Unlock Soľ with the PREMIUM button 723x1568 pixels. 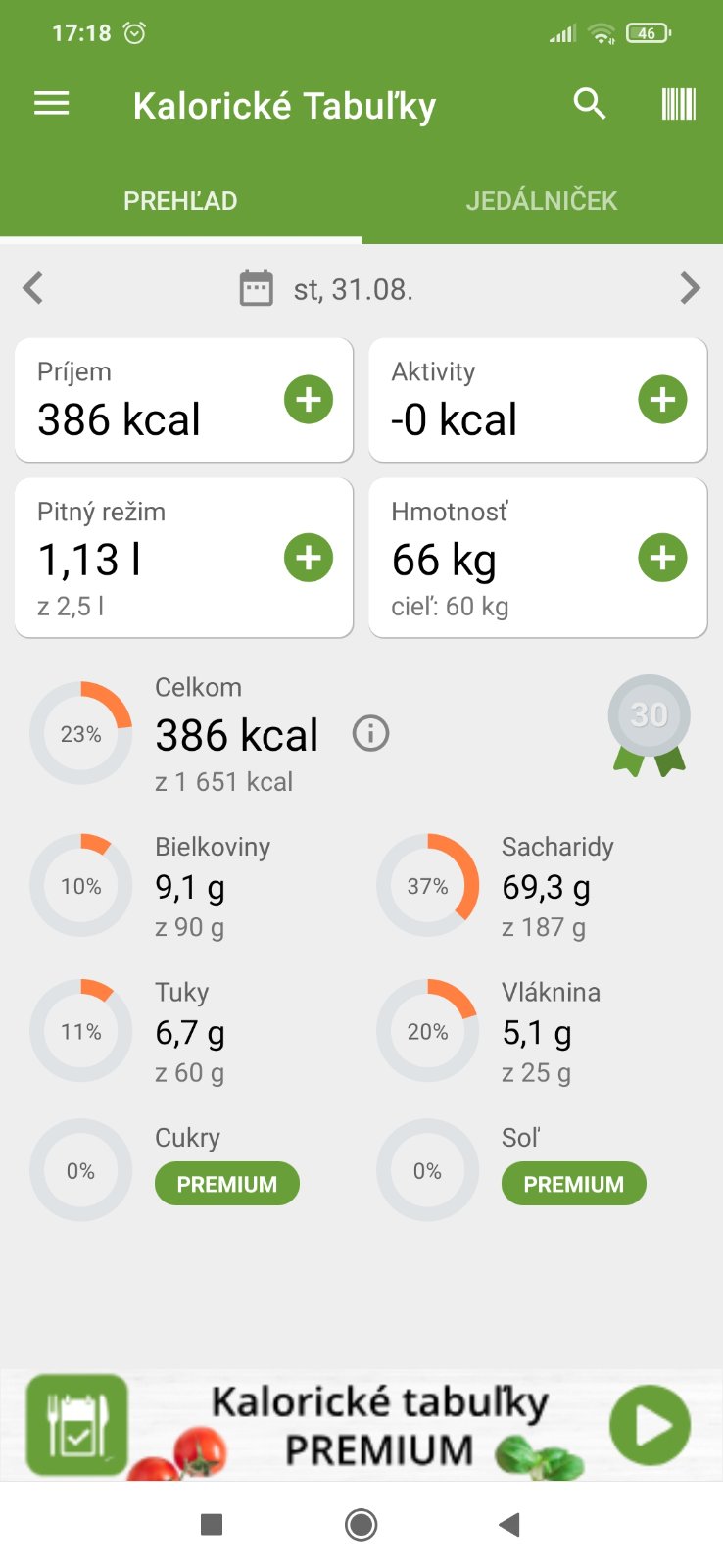click(x=573, y=1184)
